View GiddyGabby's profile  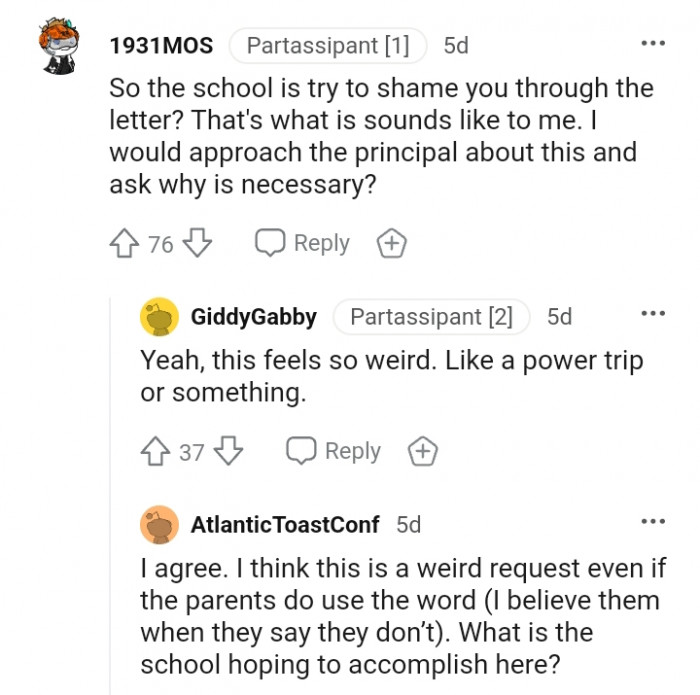click(254, 317)
